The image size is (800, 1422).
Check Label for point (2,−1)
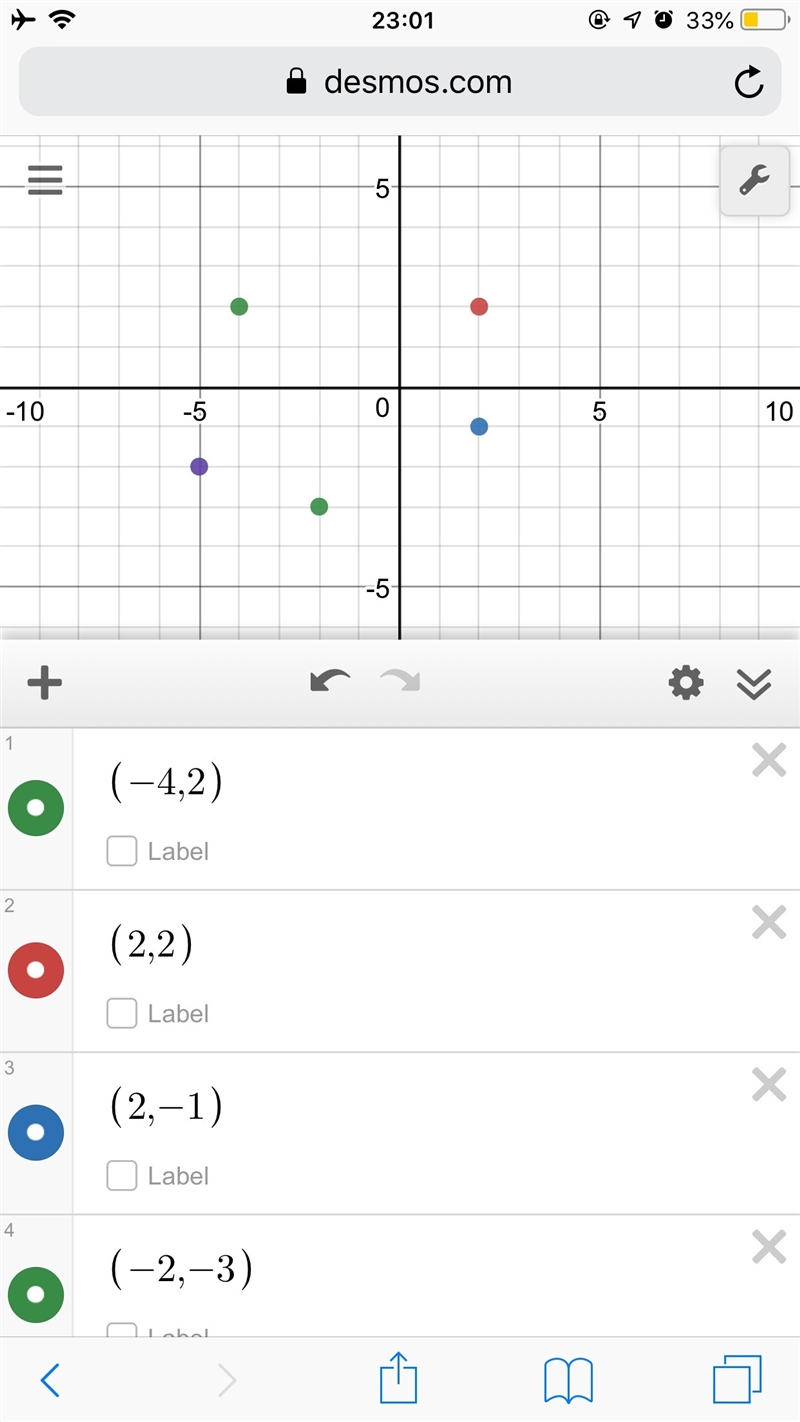122,1175
